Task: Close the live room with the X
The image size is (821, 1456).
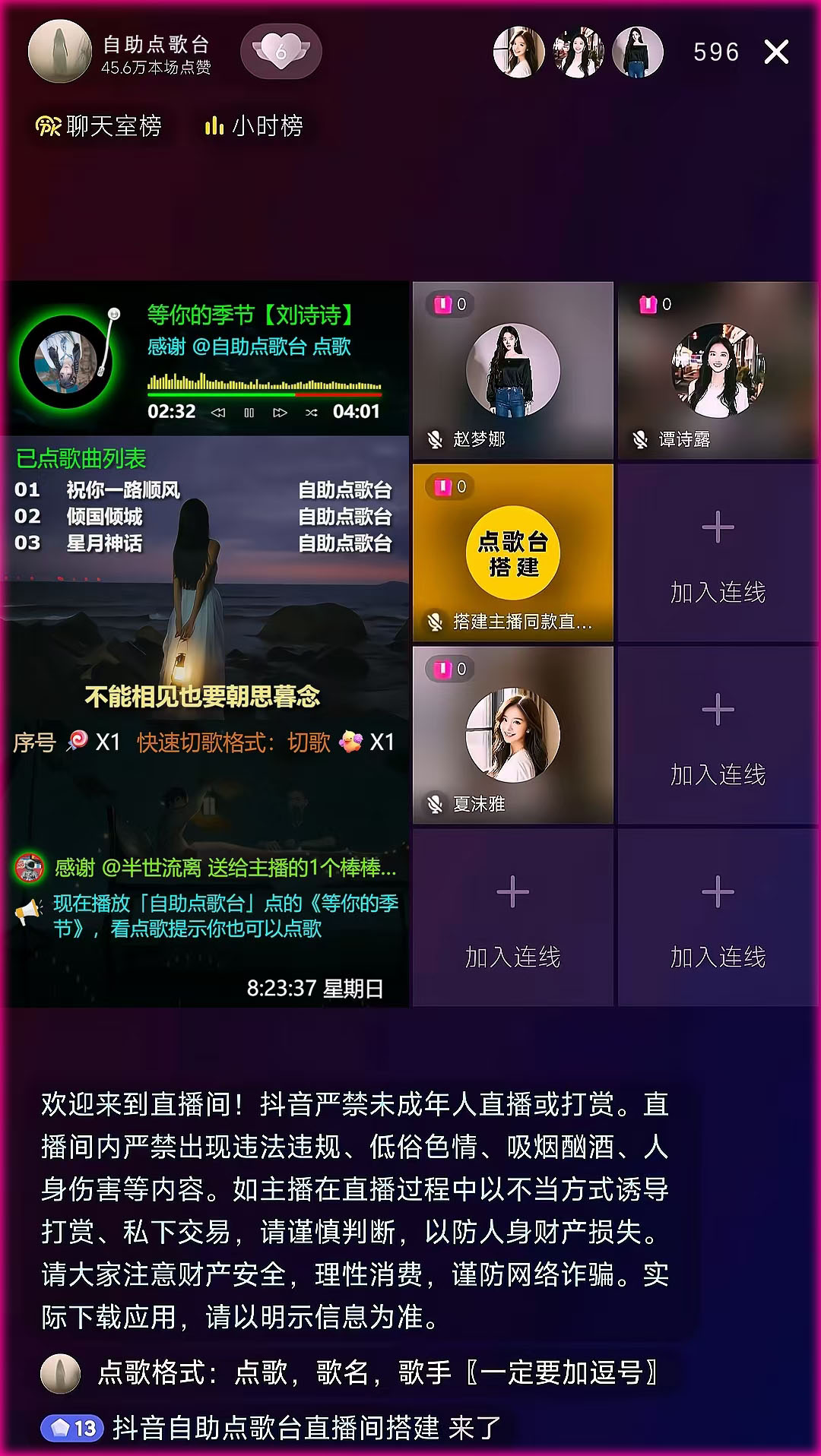Action: 776,52
